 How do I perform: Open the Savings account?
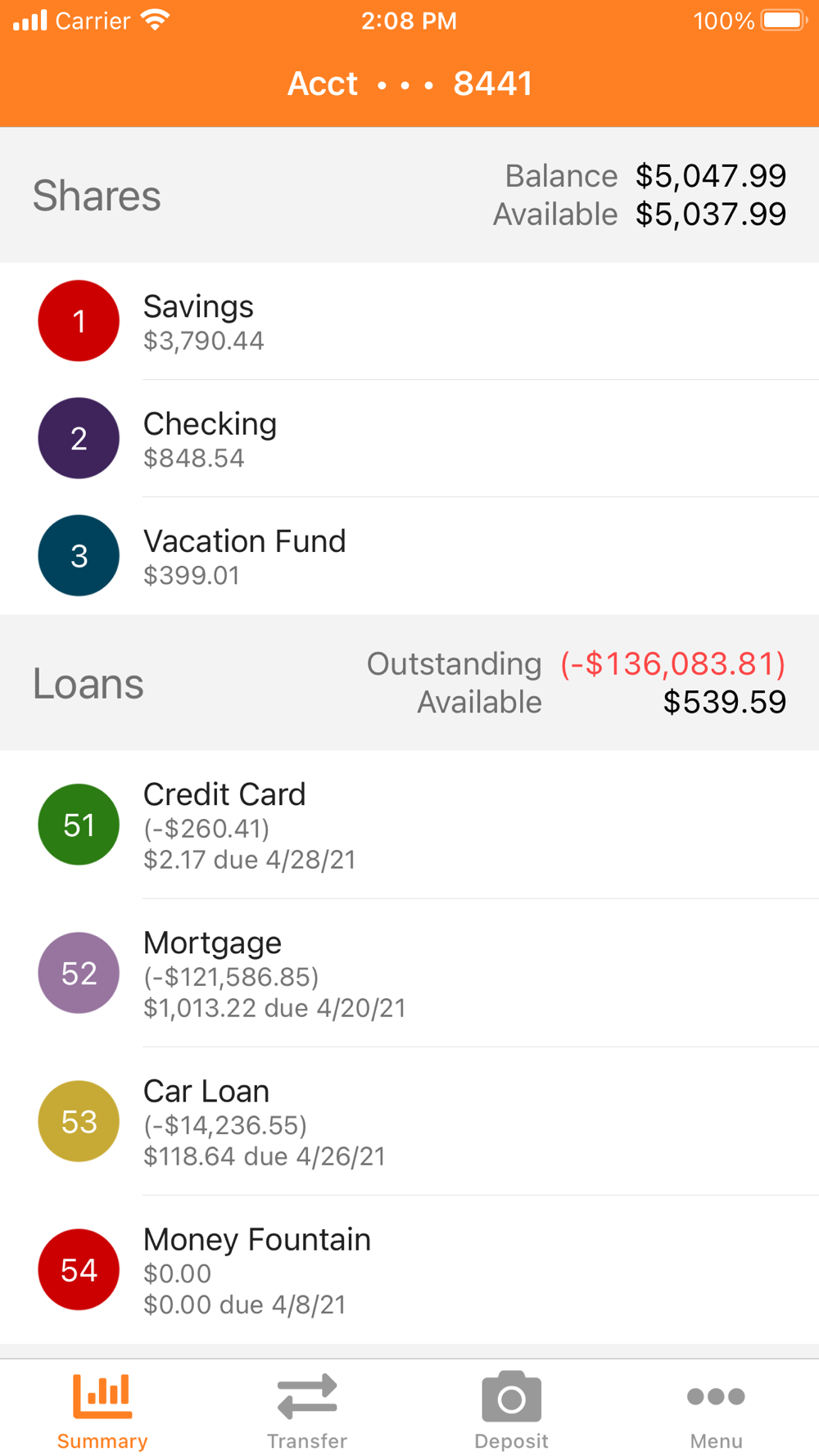pyautogui.click(x=409, y=321)
